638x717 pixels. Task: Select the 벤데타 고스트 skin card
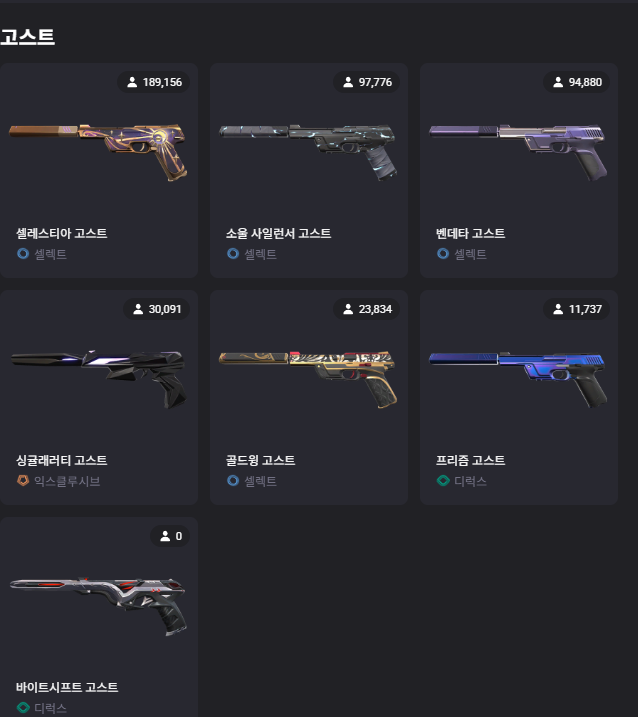pos(519,170)
